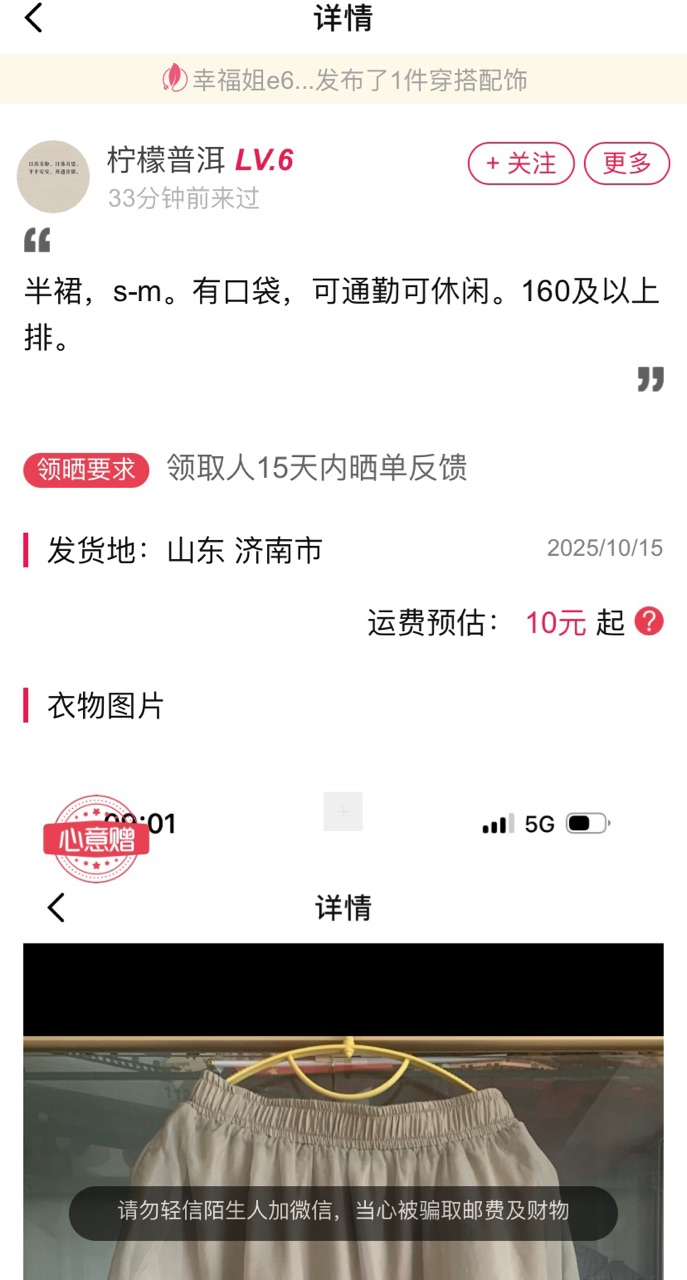Image resolution: width=687 pixels, height=1280 pixels.
Task: Follow 柠檬普洱 with the 关注 button
Action: click(520, 163)
